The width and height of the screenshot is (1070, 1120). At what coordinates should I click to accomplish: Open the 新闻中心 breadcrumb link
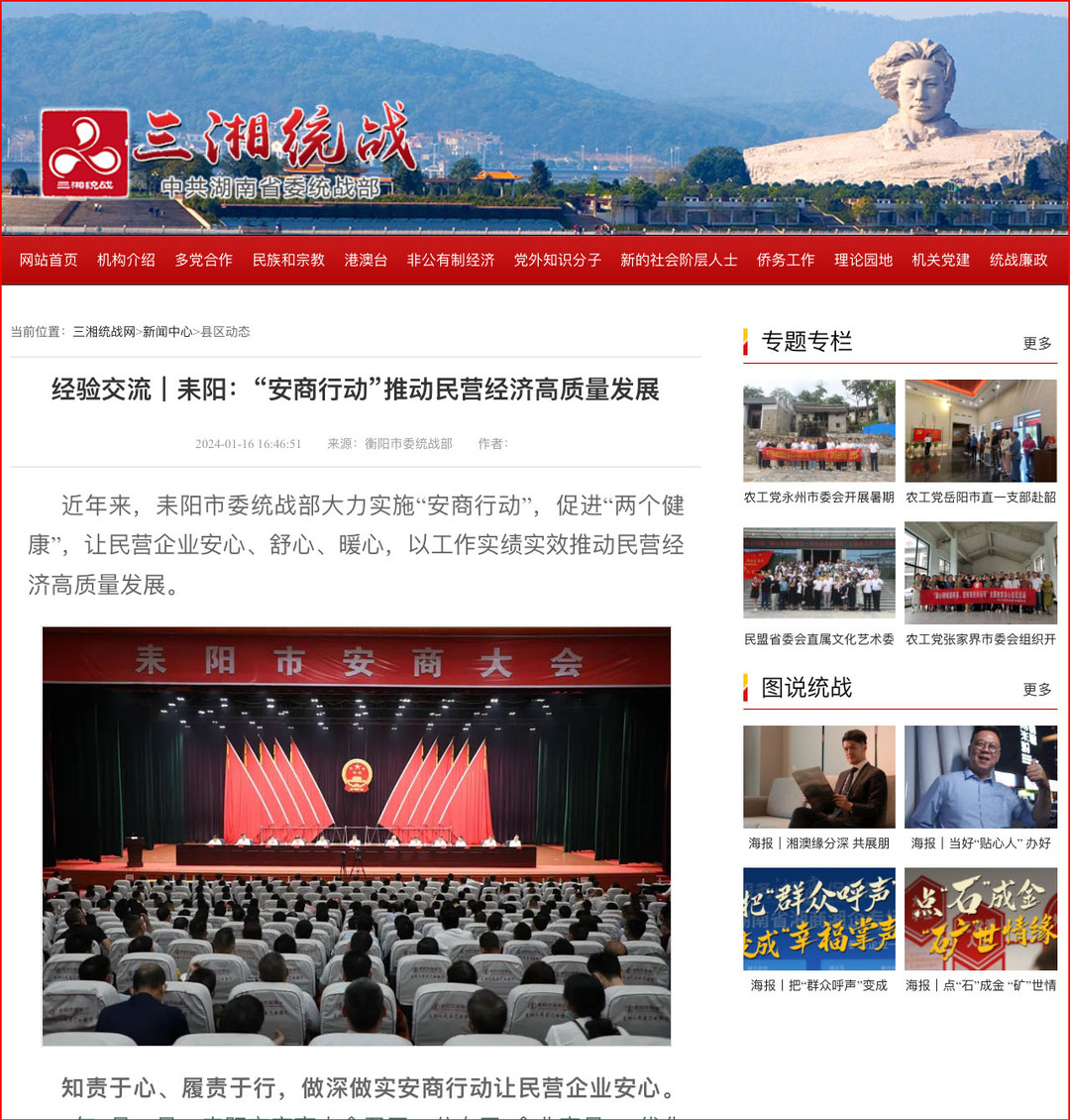pos(167,332)
